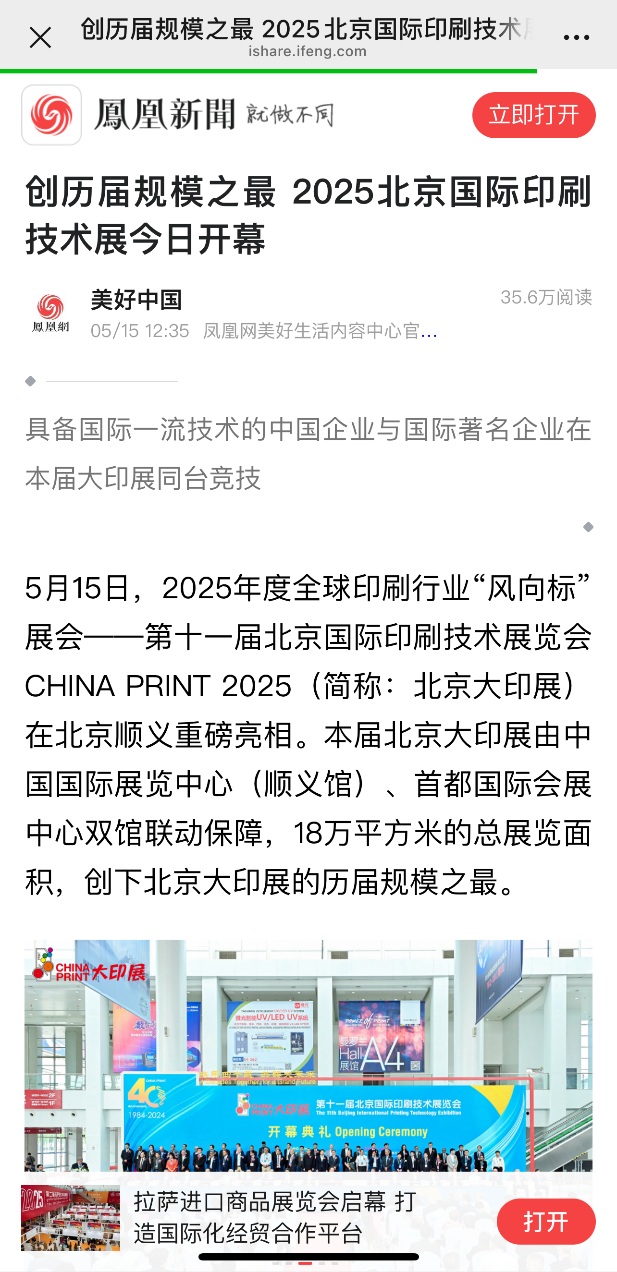This screenshot has width=617, height=1272.
Task: View the opening ceremony photo
Action: pos(308,1062)
